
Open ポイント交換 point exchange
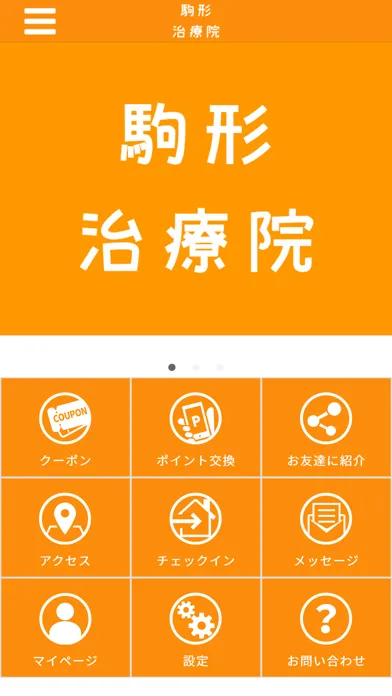[196, 427]
